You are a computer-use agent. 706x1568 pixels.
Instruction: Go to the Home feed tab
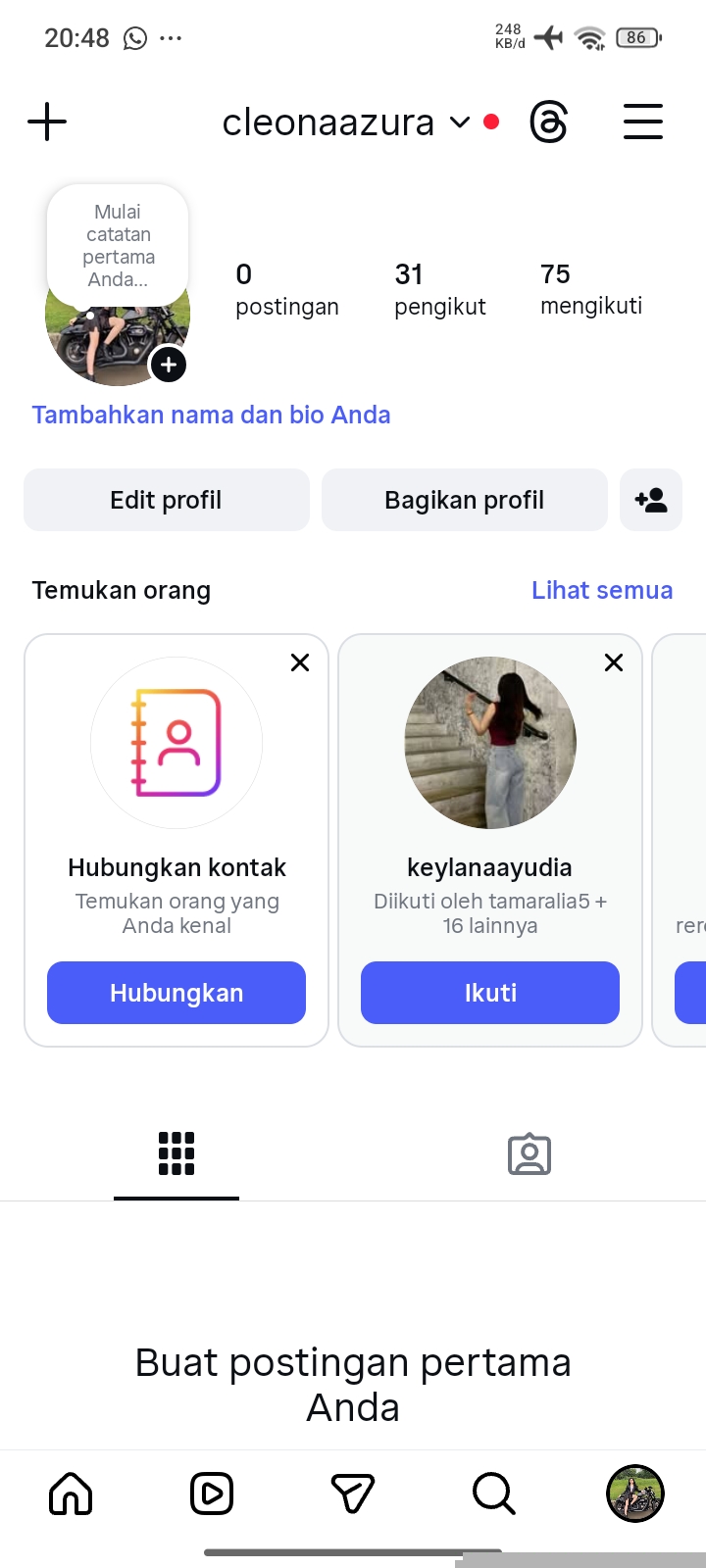(x=71, y=1494)
